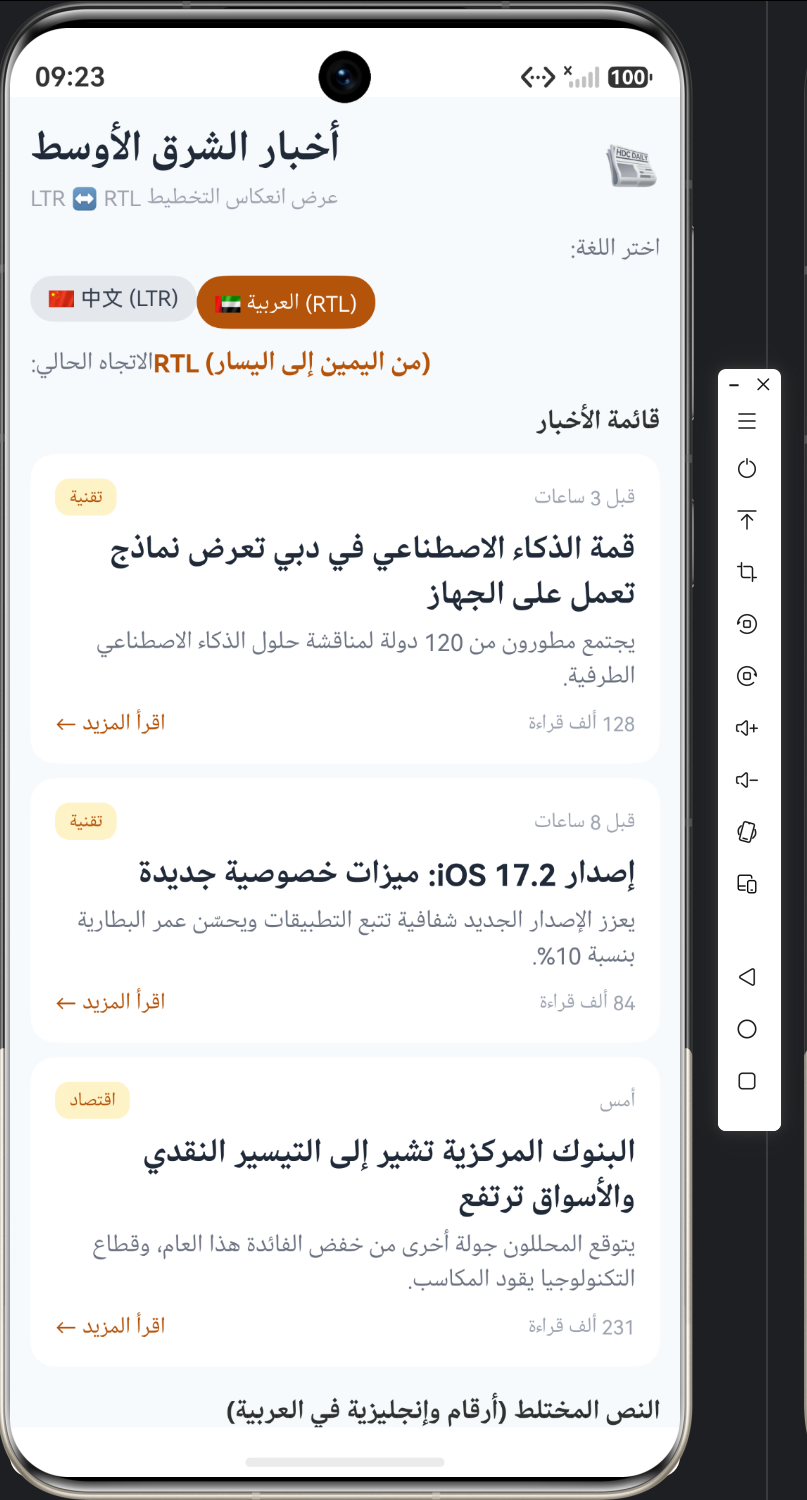The width and height of the screenshot is (807, 1500).
Task: Tap 'اقرأ المزيد' under the iOS 17.2 article
Action: pyautogui.click(x=110, y=1002)
